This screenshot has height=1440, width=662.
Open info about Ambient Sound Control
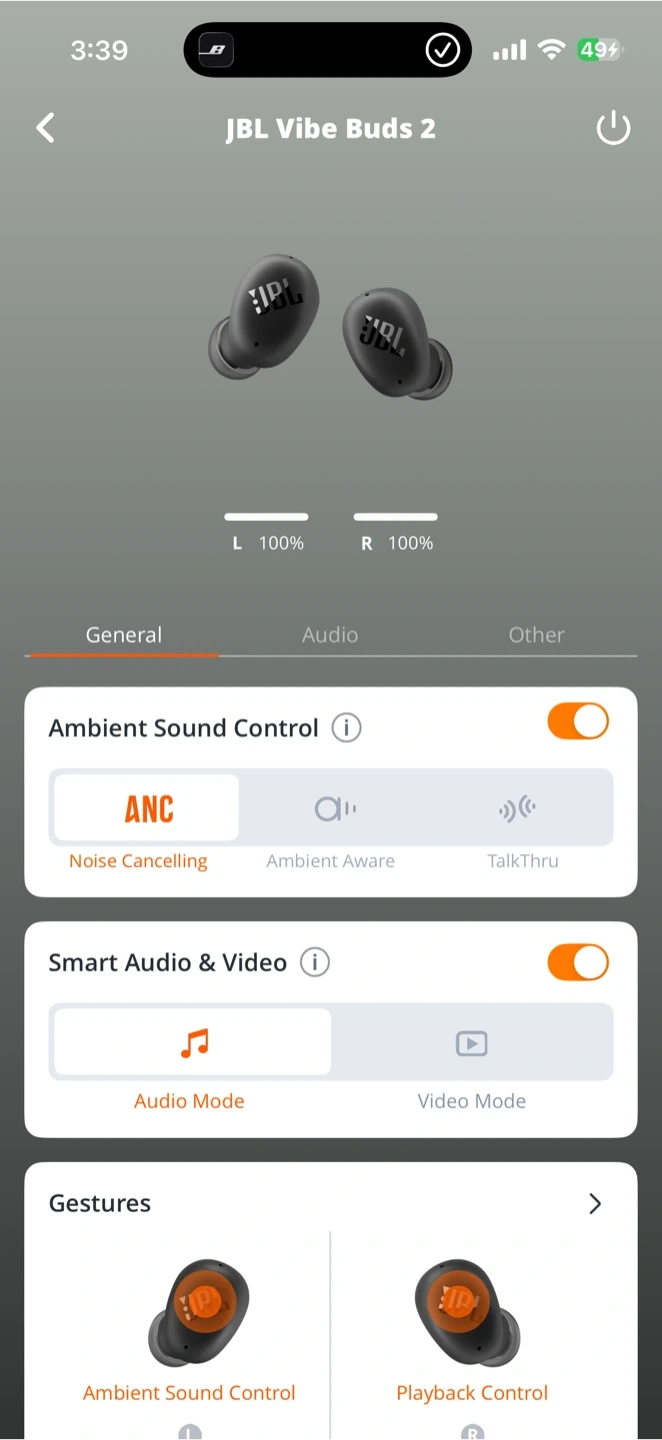(346, 728)
